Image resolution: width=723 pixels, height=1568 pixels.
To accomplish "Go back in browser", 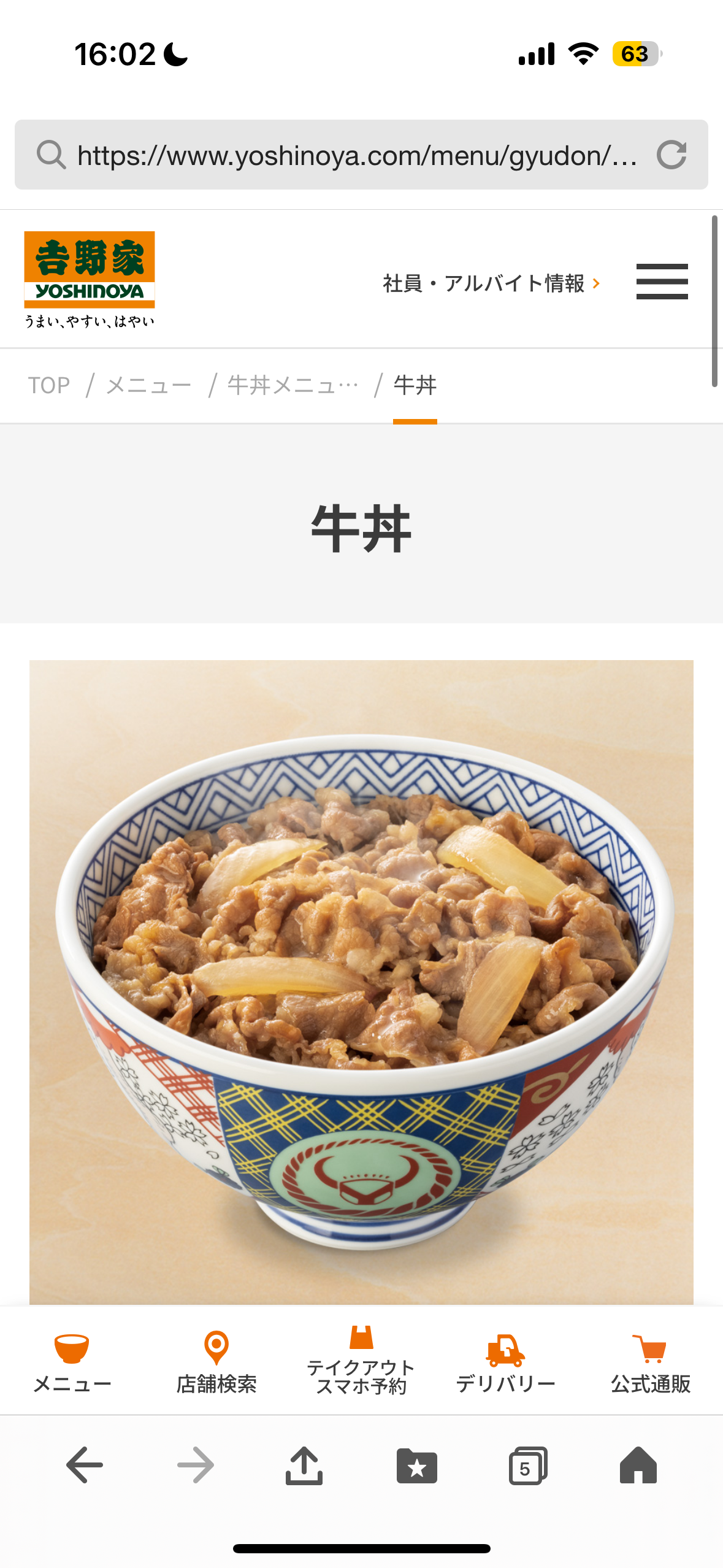I will (x=84, y=1465).
